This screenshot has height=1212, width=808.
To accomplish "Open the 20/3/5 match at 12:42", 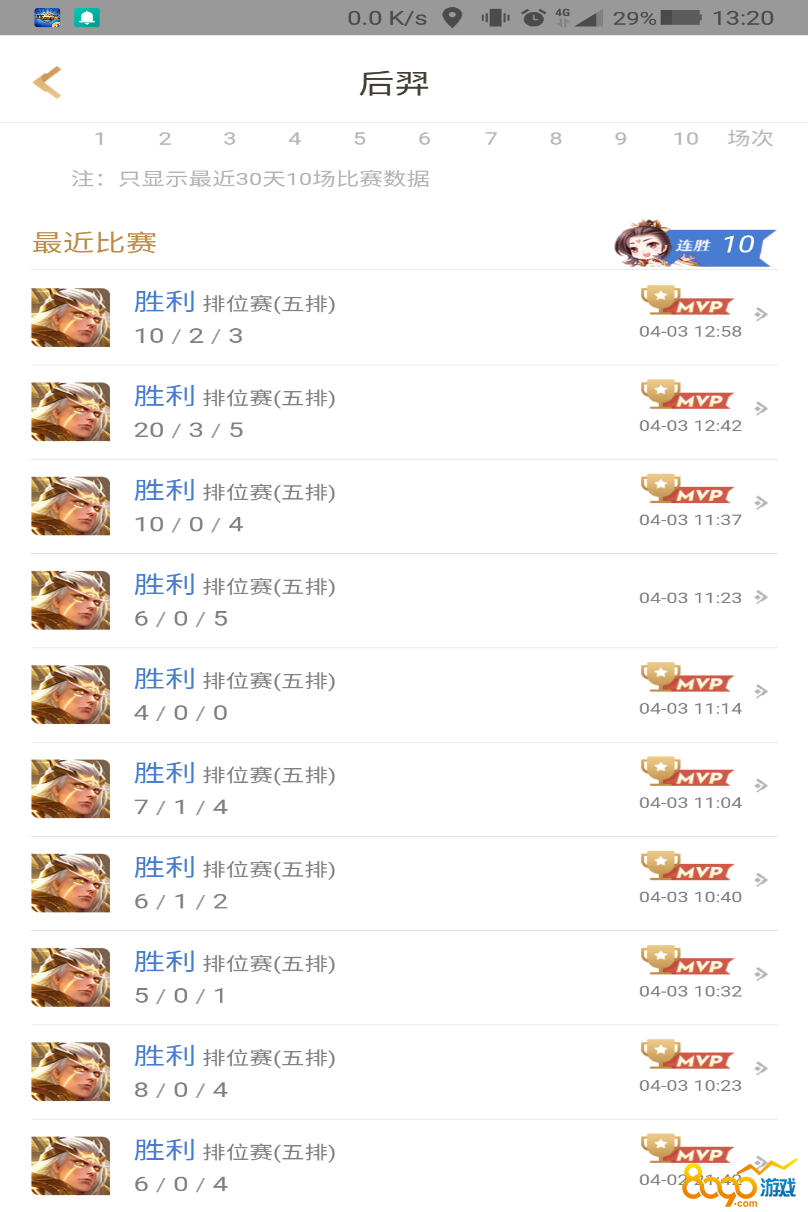I will [x=403, y=412].
